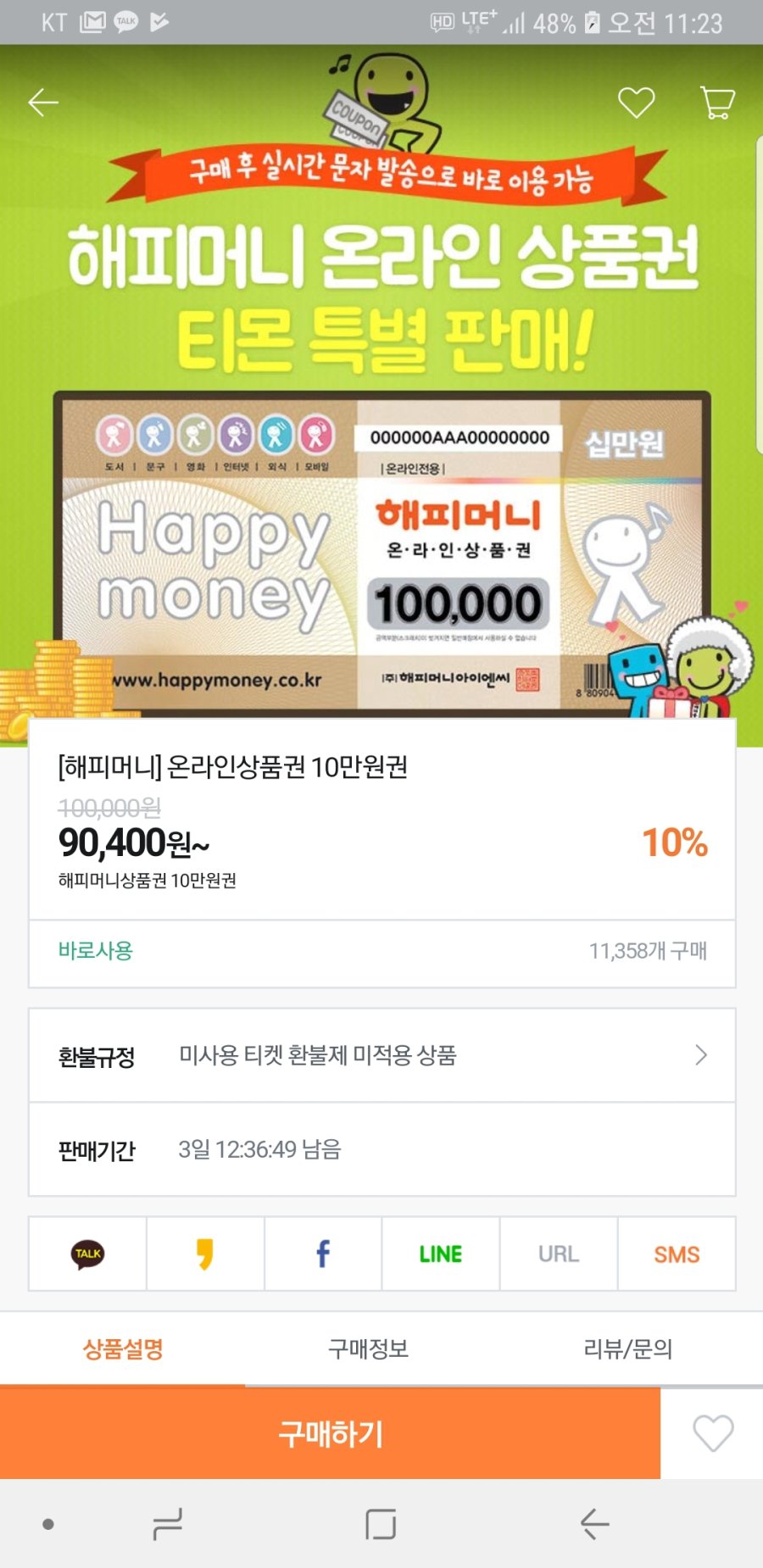Share the coupon via SMS
The image size is (763, 1568).
click(677, 1254)
